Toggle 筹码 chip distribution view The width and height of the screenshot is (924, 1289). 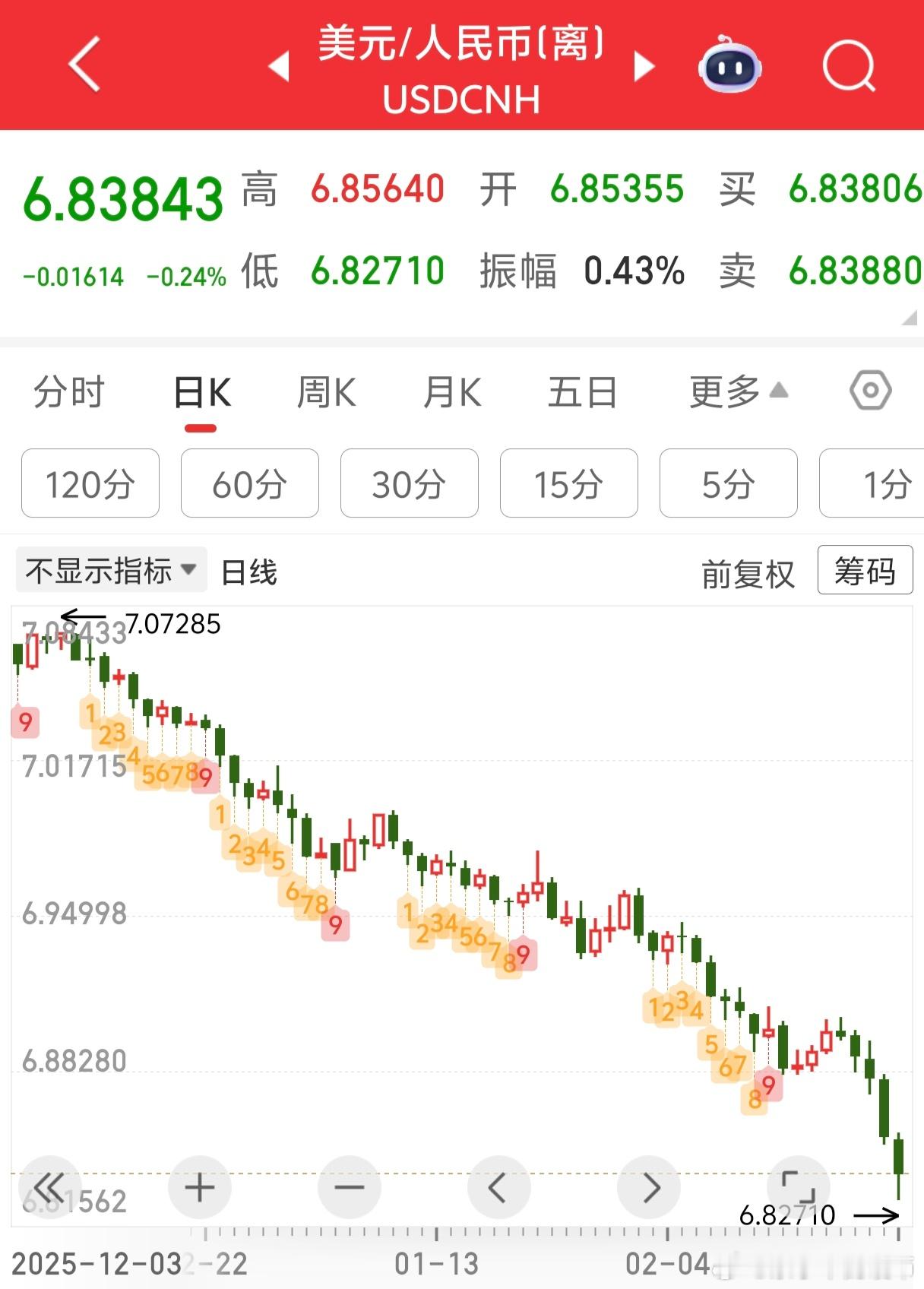865,572
